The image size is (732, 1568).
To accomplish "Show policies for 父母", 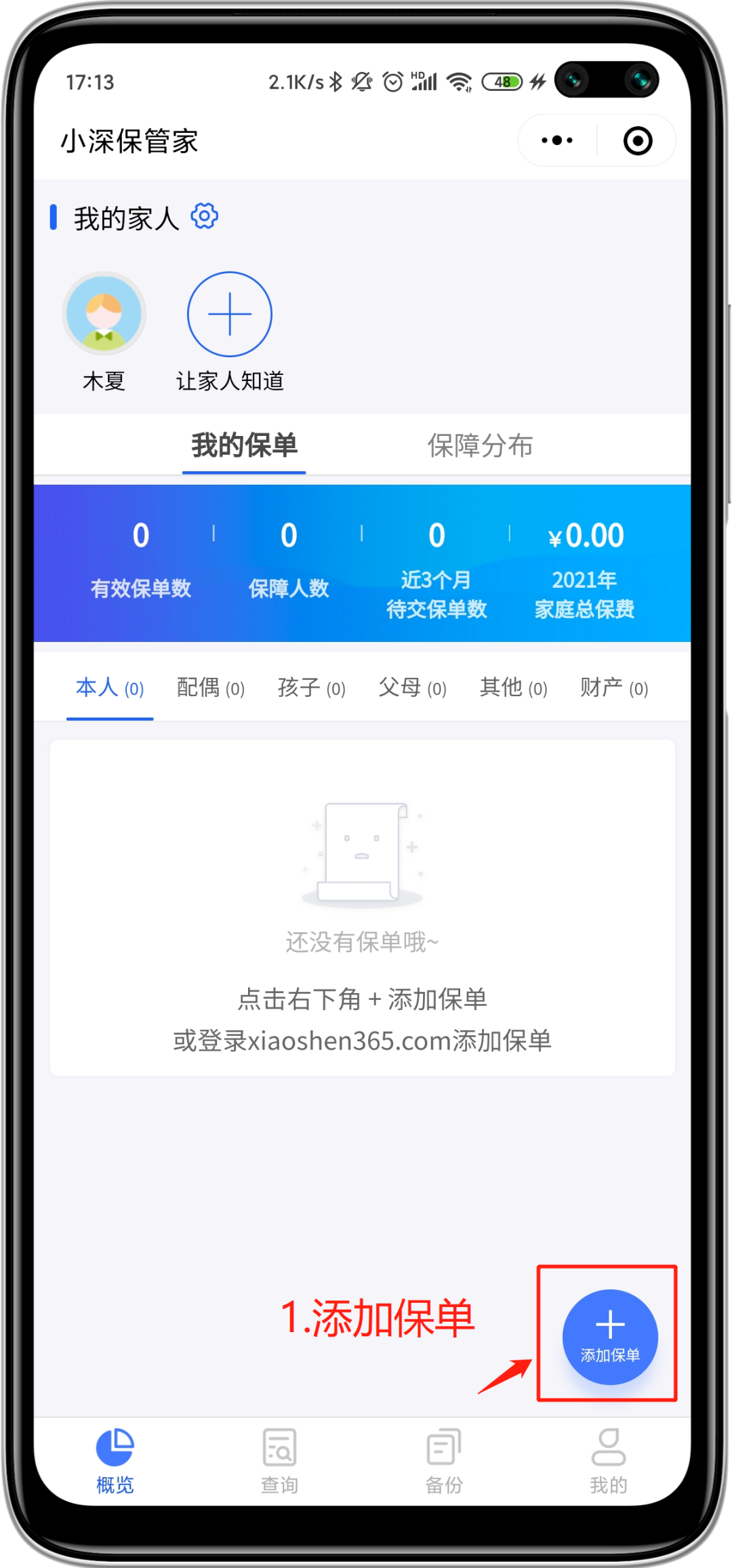I will tap(412, 688).
